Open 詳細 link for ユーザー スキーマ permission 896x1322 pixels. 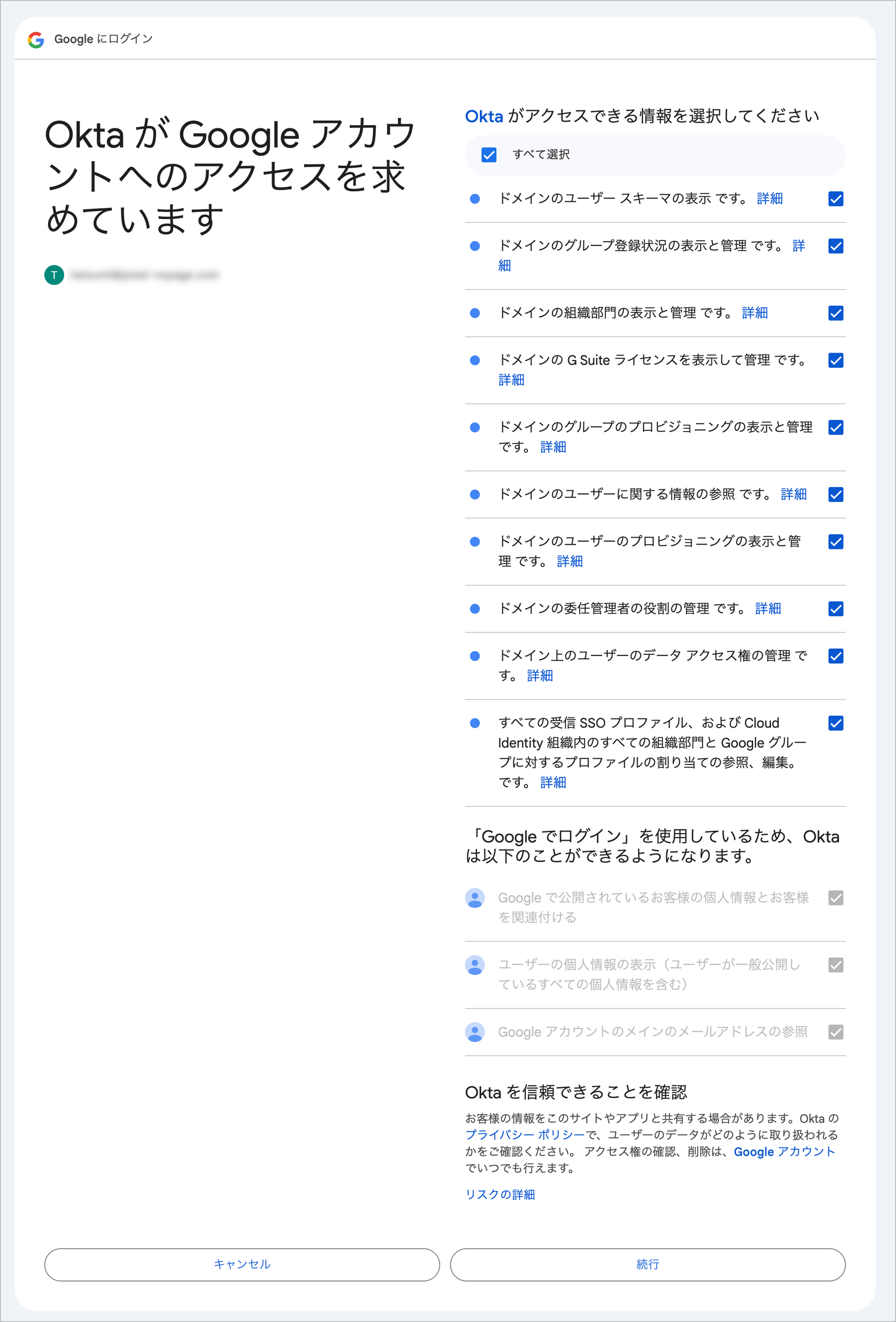pyautogui.click(x=769, y=199)
